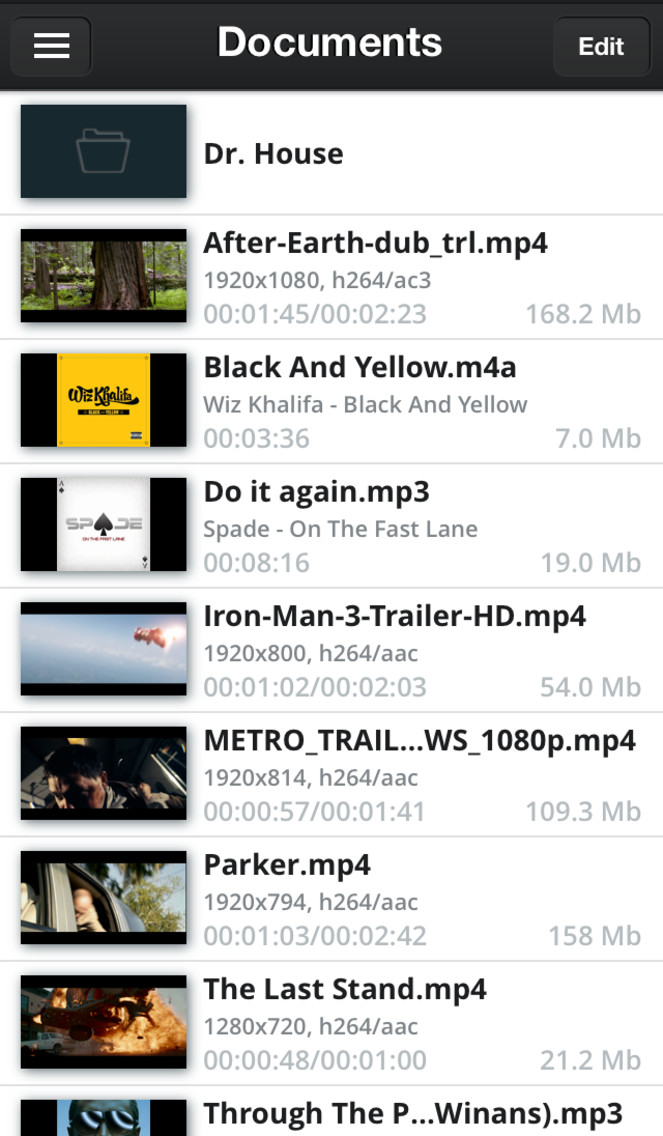Tap the Edit button
Screen dimensions: 663x1136
click(601, 46)
